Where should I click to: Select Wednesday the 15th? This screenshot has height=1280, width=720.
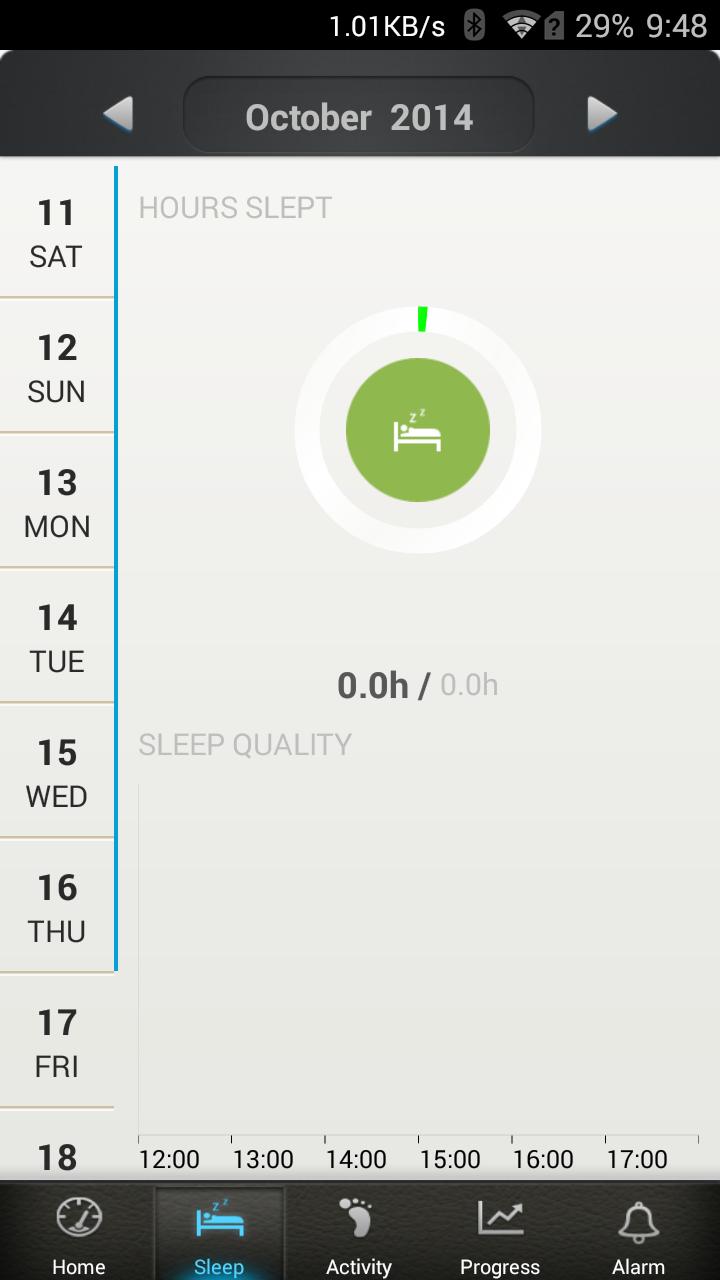coord(57,773)
